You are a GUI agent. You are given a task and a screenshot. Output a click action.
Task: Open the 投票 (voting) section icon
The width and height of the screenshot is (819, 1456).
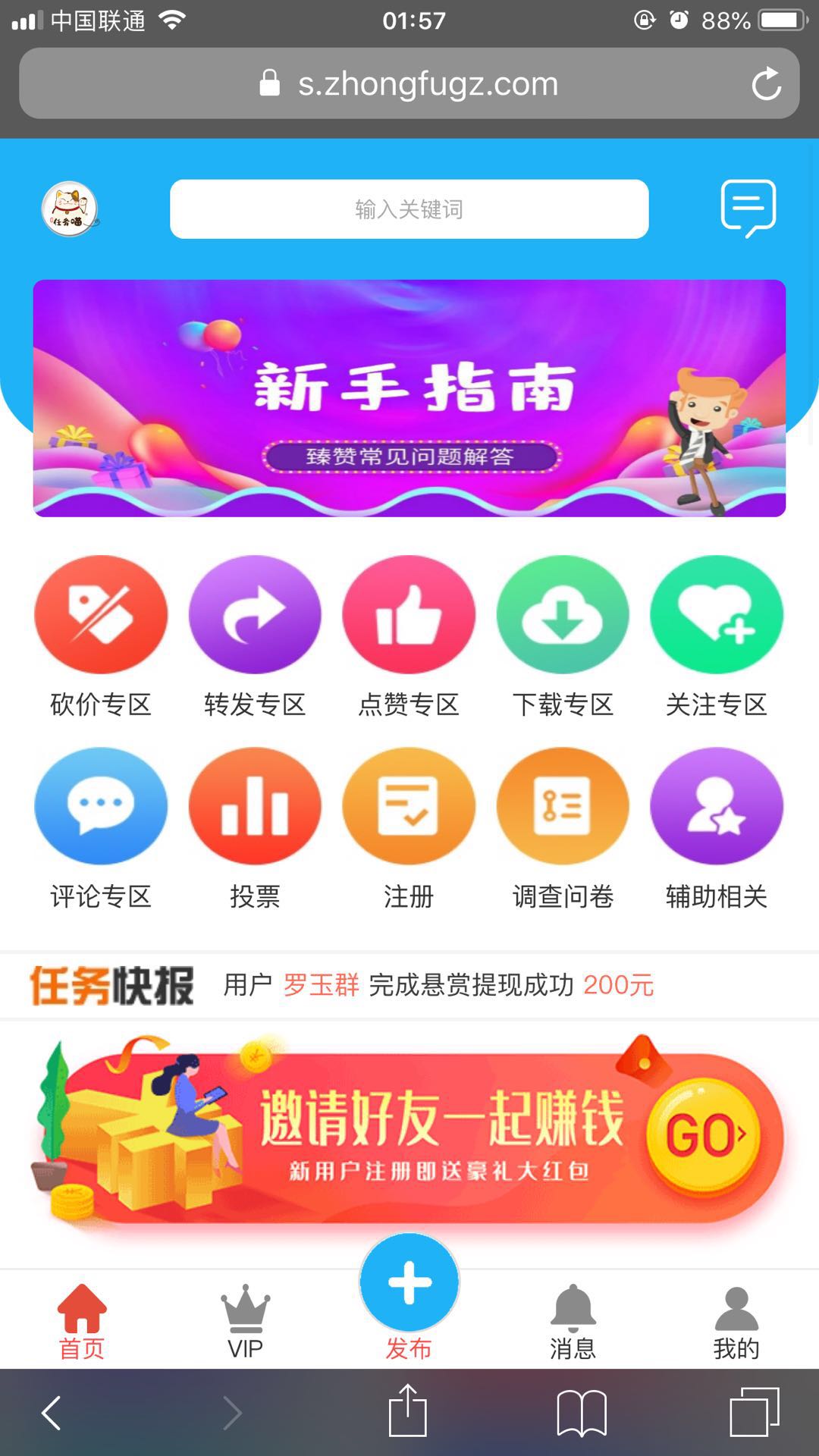pos(256,806)
